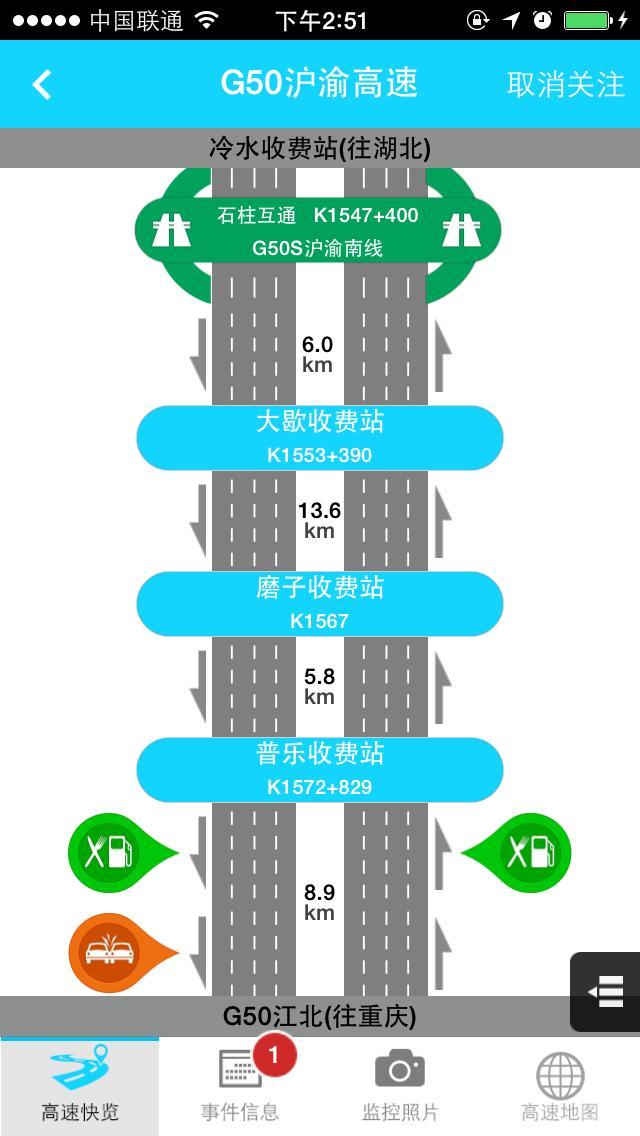Open the left-side service area marker

click(x=109, y=852)
